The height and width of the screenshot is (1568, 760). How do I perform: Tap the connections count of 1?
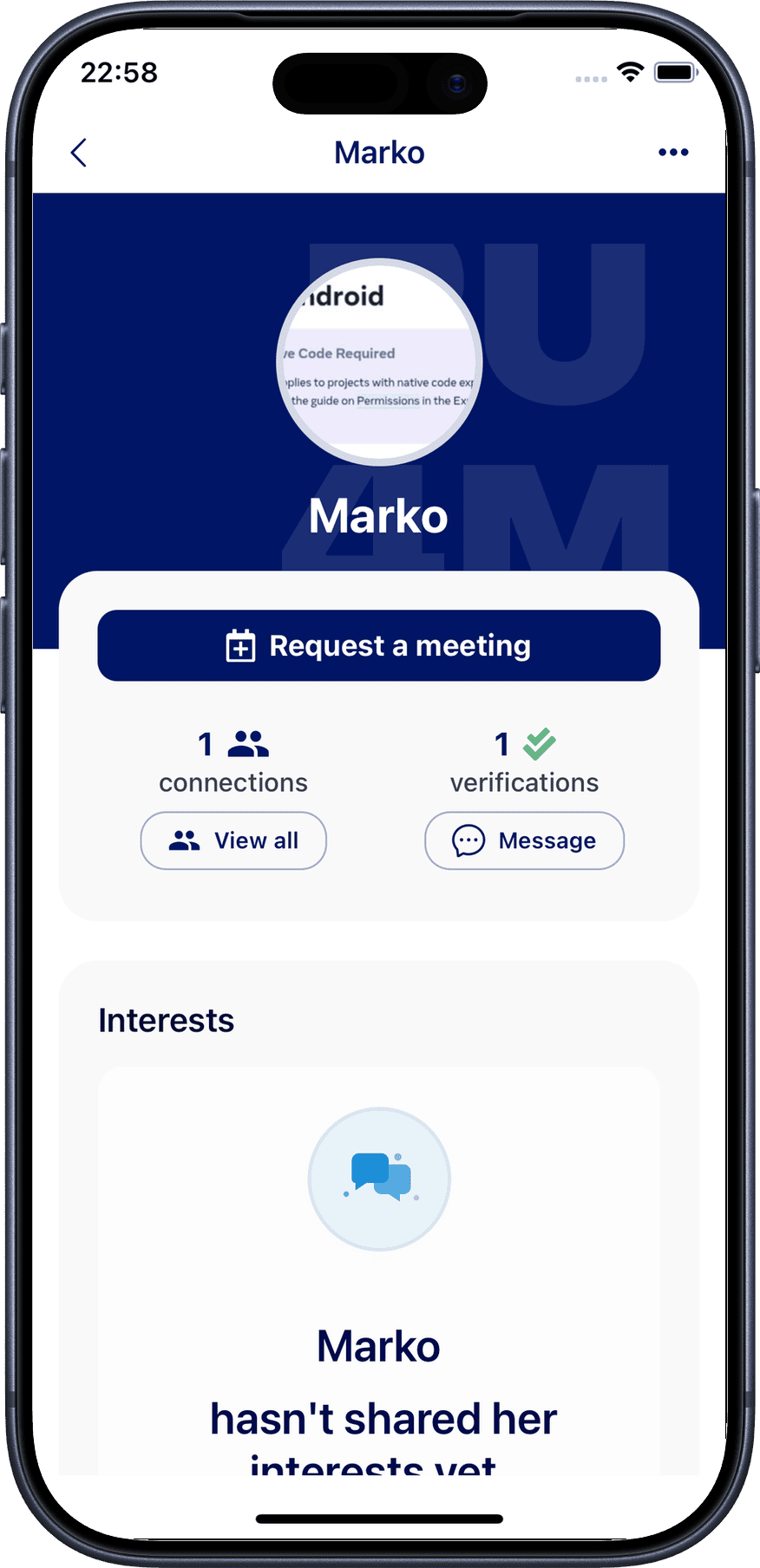(204, 744)
